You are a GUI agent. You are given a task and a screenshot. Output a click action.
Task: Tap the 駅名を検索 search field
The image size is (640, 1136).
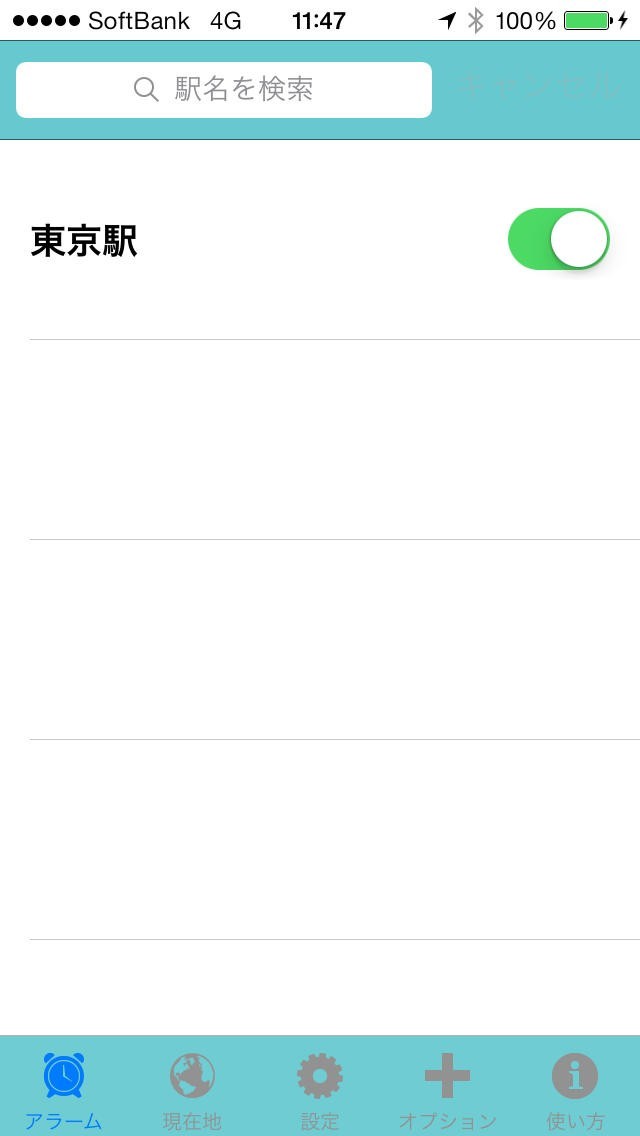point(224,90)
